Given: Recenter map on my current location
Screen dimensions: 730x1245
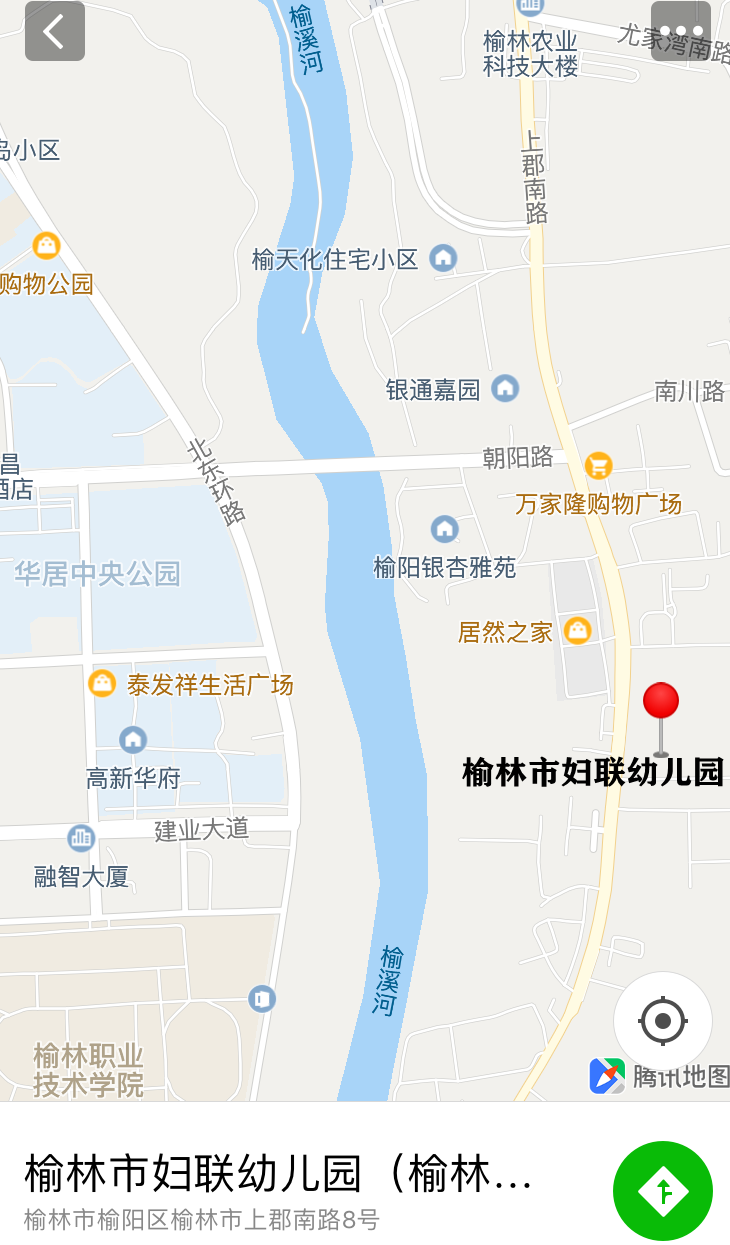Looking at the screenshot, I should coord(662,1021).
